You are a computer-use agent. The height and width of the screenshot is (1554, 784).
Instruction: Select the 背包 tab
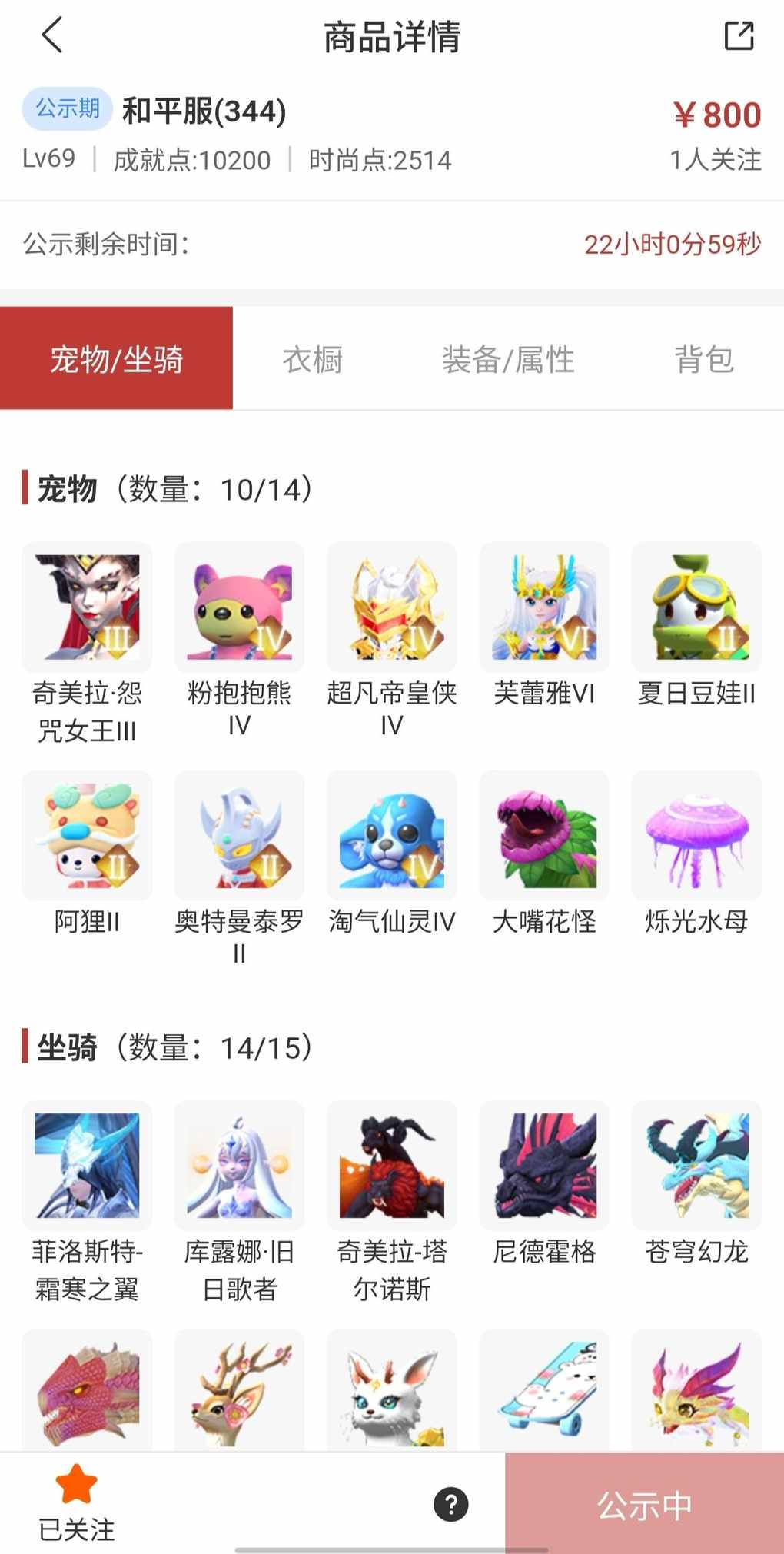tap(704, 359)
